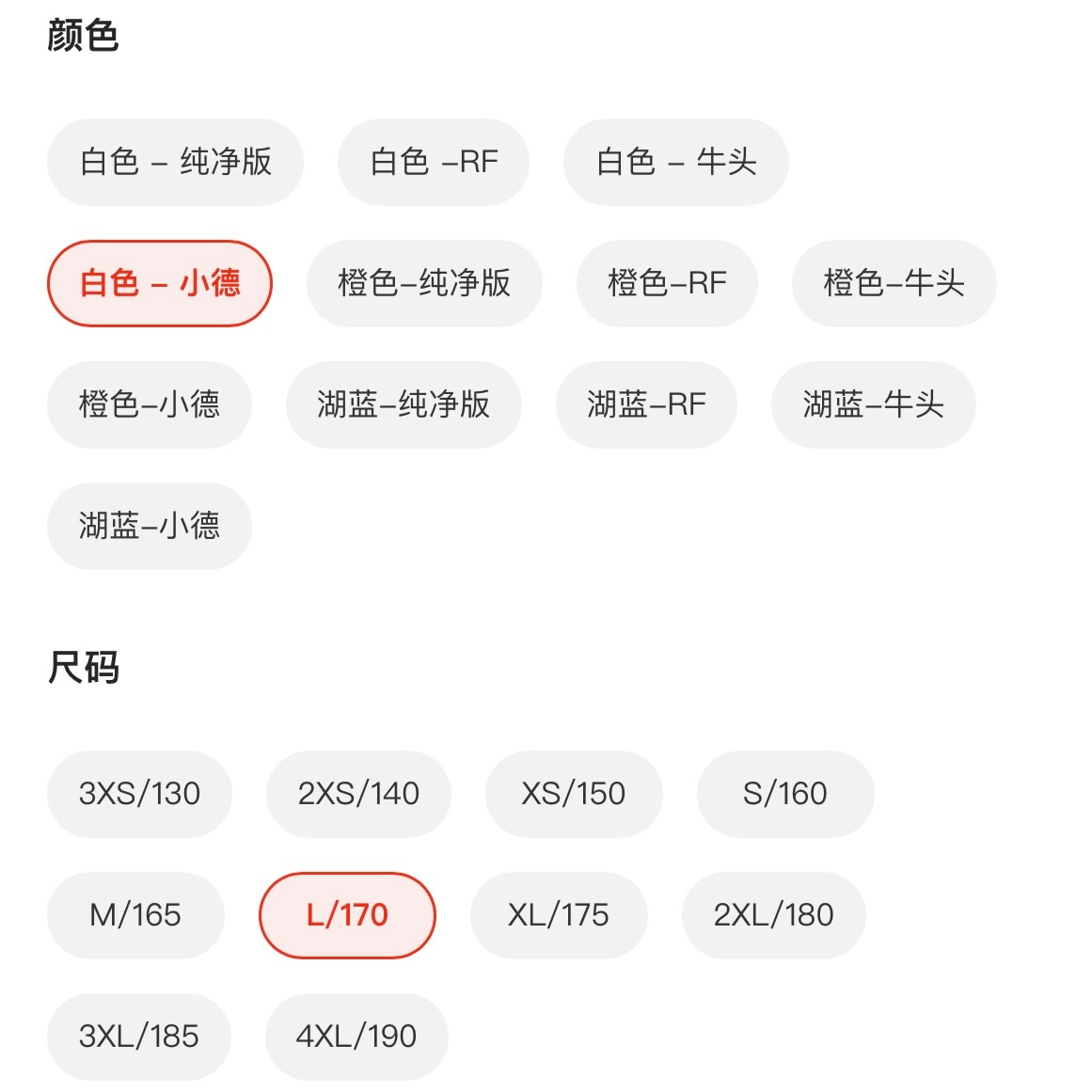Pick size XS/150
1092x1092 pixels.
574,794
